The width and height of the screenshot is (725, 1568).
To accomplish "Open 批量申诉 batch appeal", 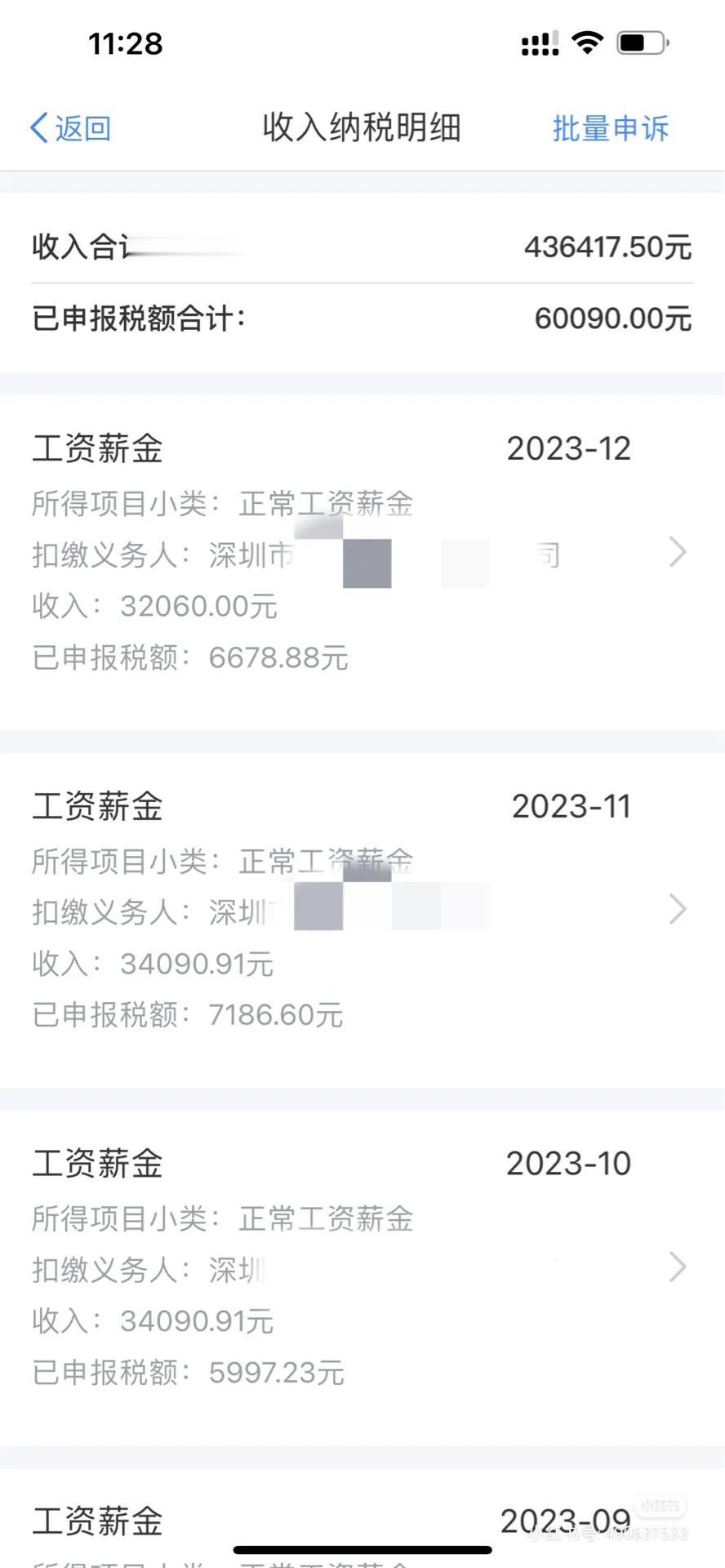I will coord(610,128).
